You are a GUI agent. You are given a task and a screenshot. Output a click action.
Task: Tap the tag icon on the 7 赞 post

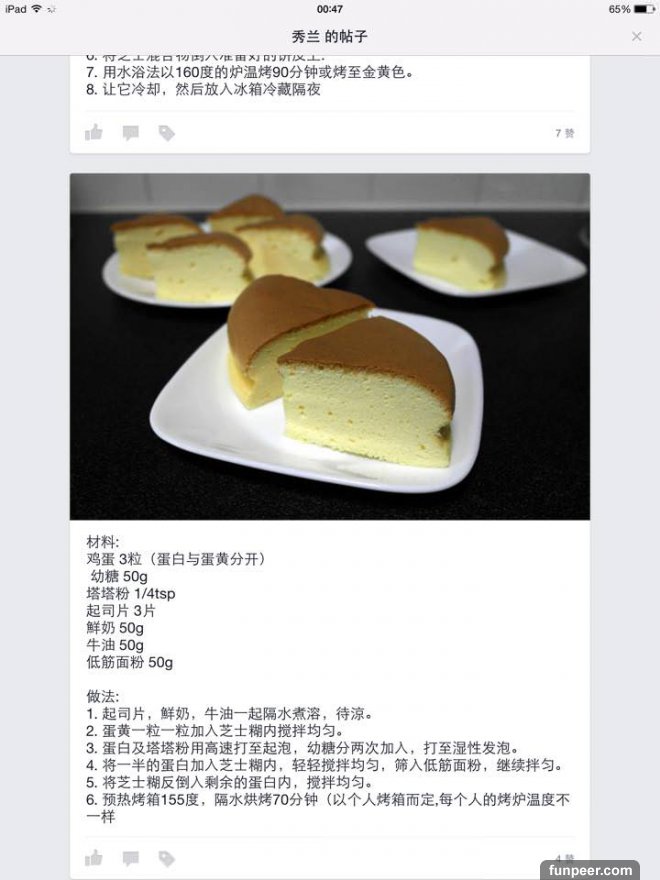(166, 132)
